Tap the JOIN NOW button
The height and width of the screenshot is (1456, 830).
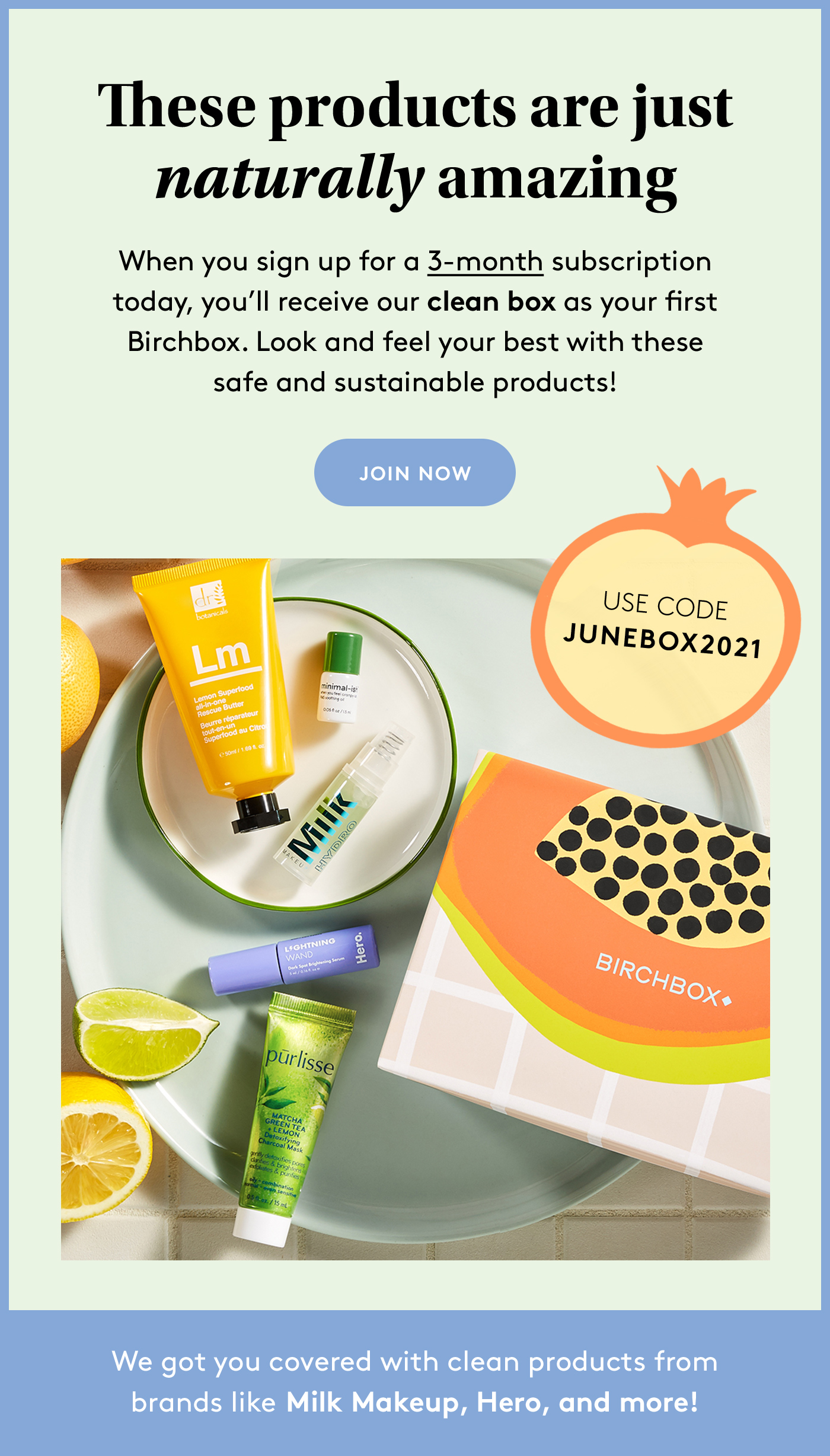pos(414,472)
